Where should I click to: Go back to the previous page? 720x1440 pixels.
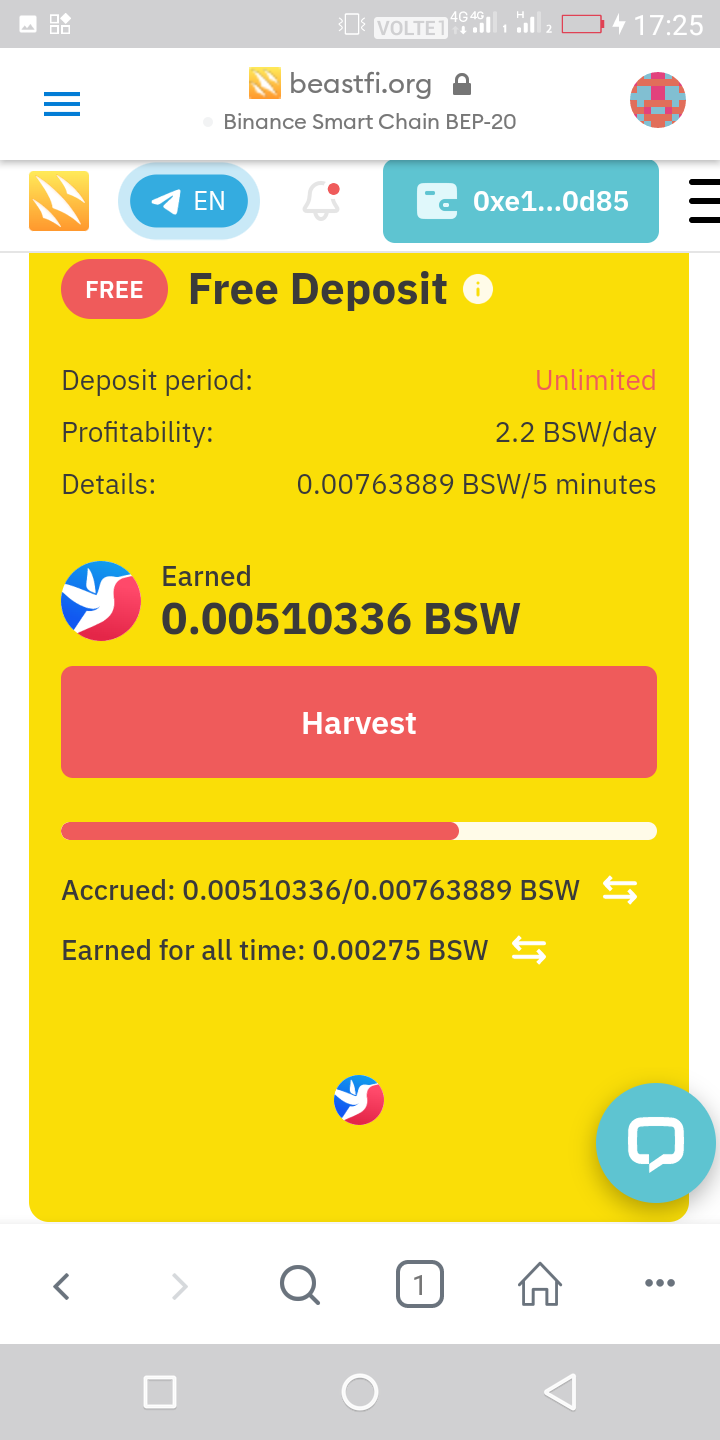[62, 1285]
